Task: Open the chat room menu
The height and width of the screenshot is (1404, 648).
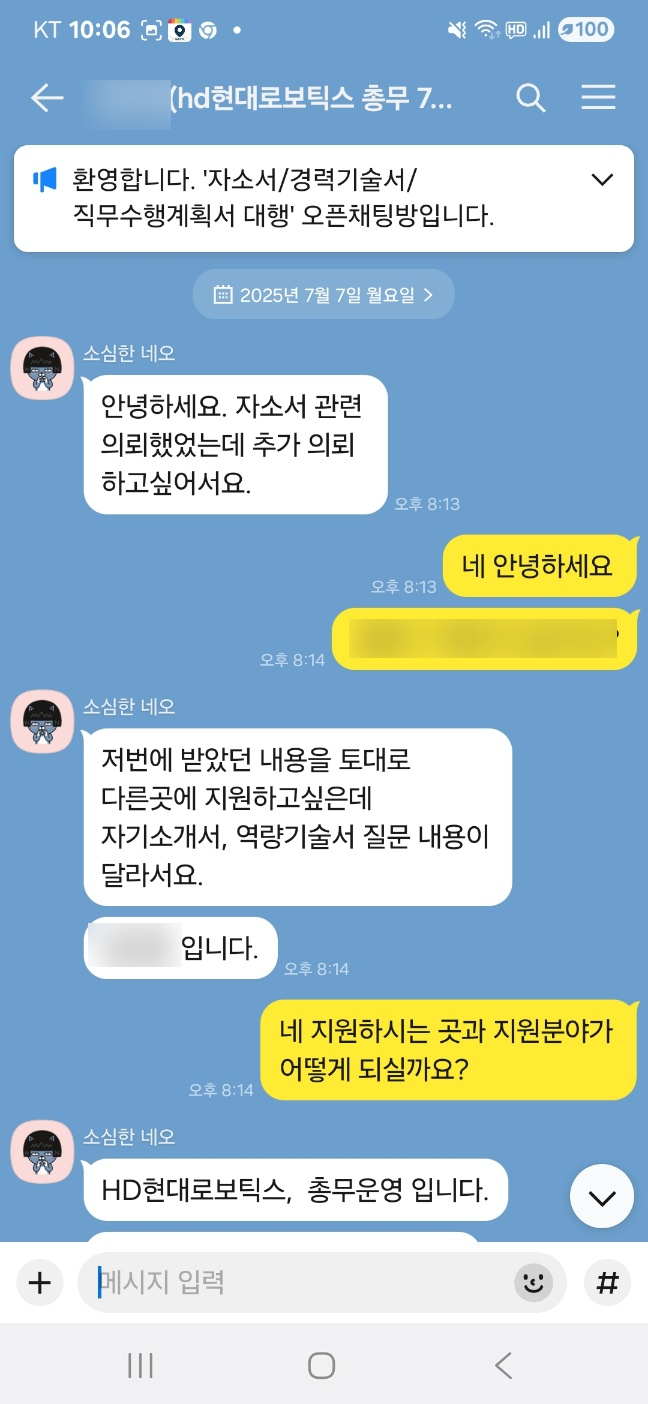Action: [x=598, y=98]
